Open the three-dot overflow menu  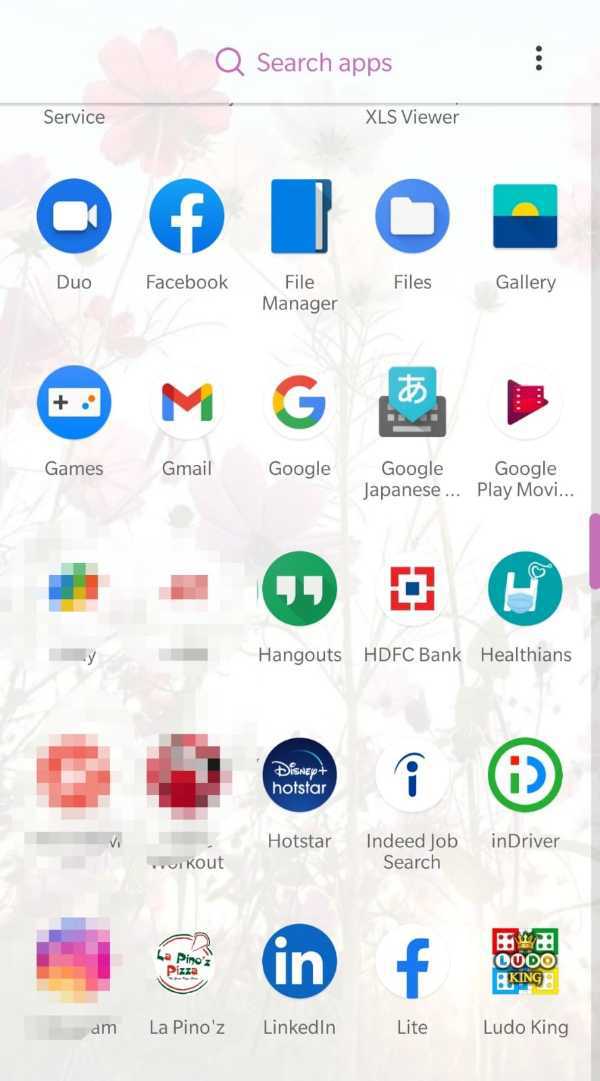click(x=538, y=59)
